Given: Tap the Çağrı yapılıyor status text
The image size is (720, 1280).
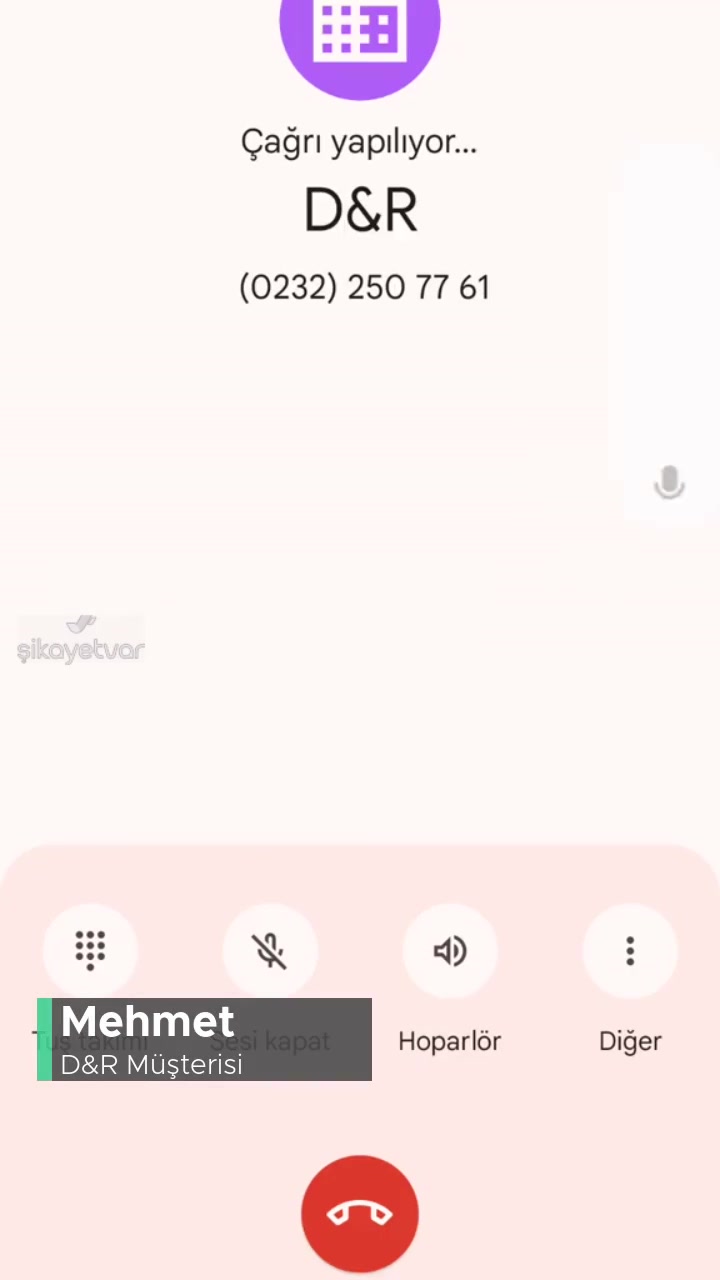Looking at the screenshot, I should tap(359, 141).
